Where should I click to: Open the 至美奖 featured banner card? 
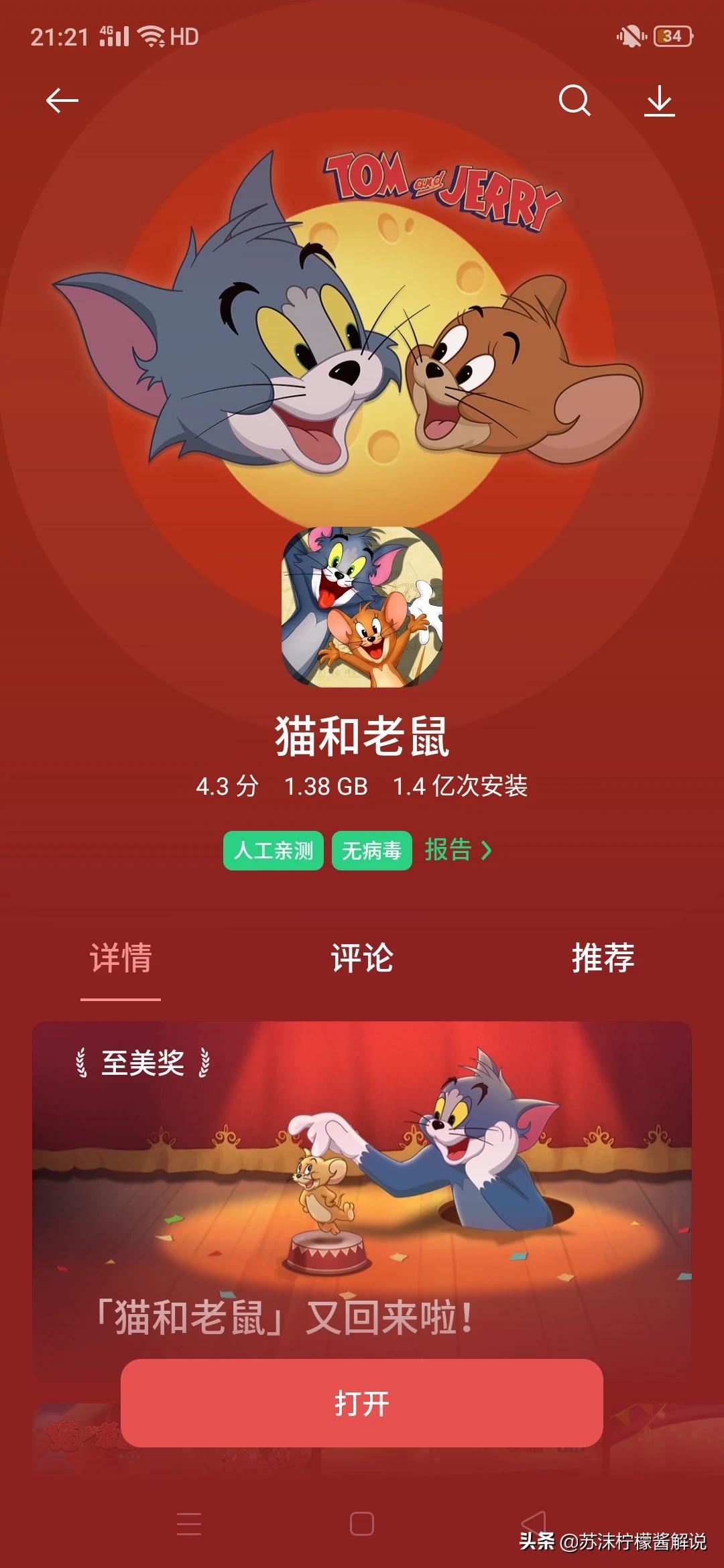pyautogui.click(x=362, y=1179)
